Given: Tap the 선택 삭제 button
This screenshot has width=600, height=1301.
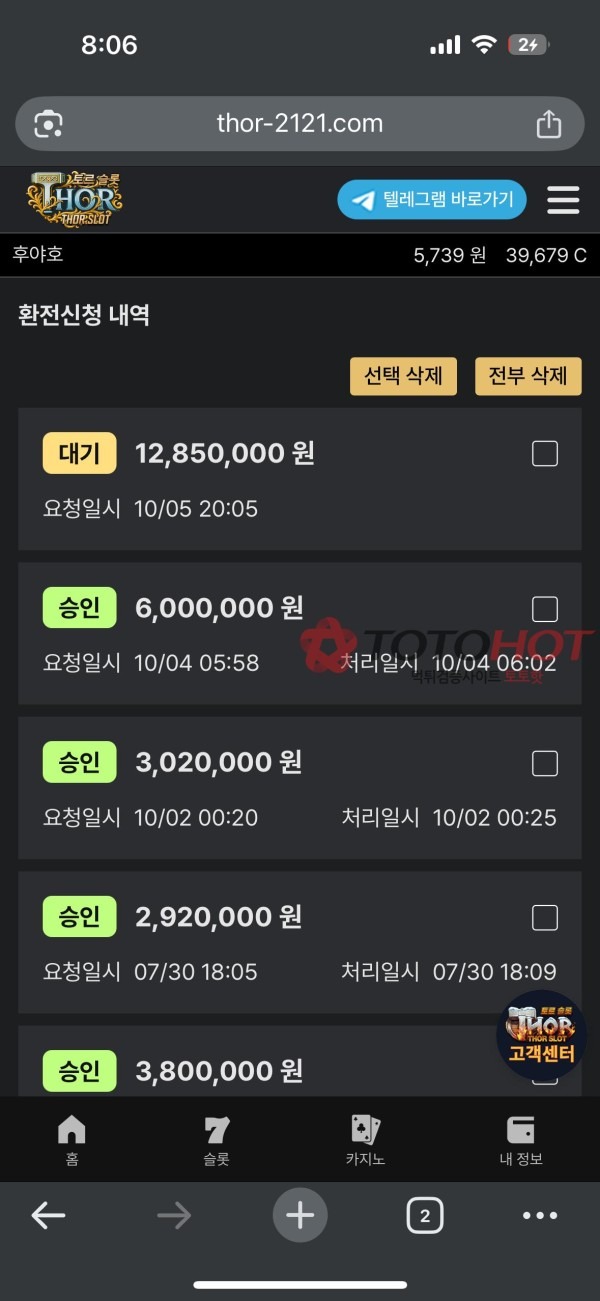Looking at the screenshot, I should pyautogui.click(x=403, y=376).
